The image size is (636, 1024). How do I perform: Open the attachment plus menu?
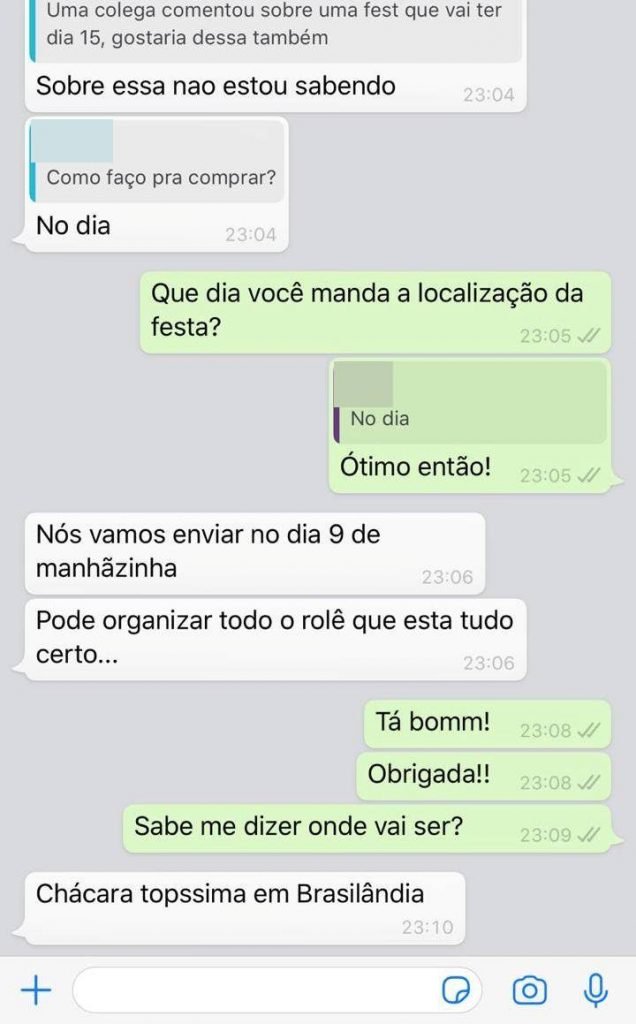(36, 990)
